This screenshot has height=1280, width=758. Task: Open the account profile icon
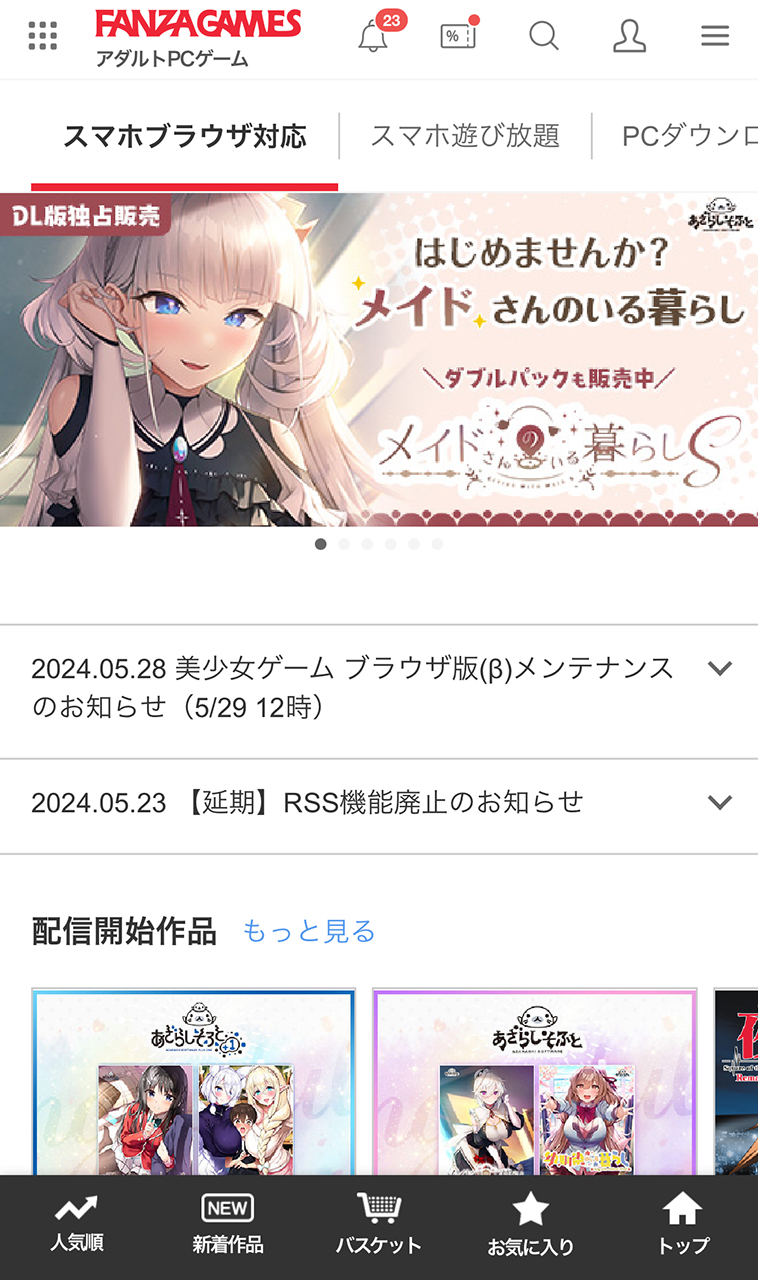(629, 37)
